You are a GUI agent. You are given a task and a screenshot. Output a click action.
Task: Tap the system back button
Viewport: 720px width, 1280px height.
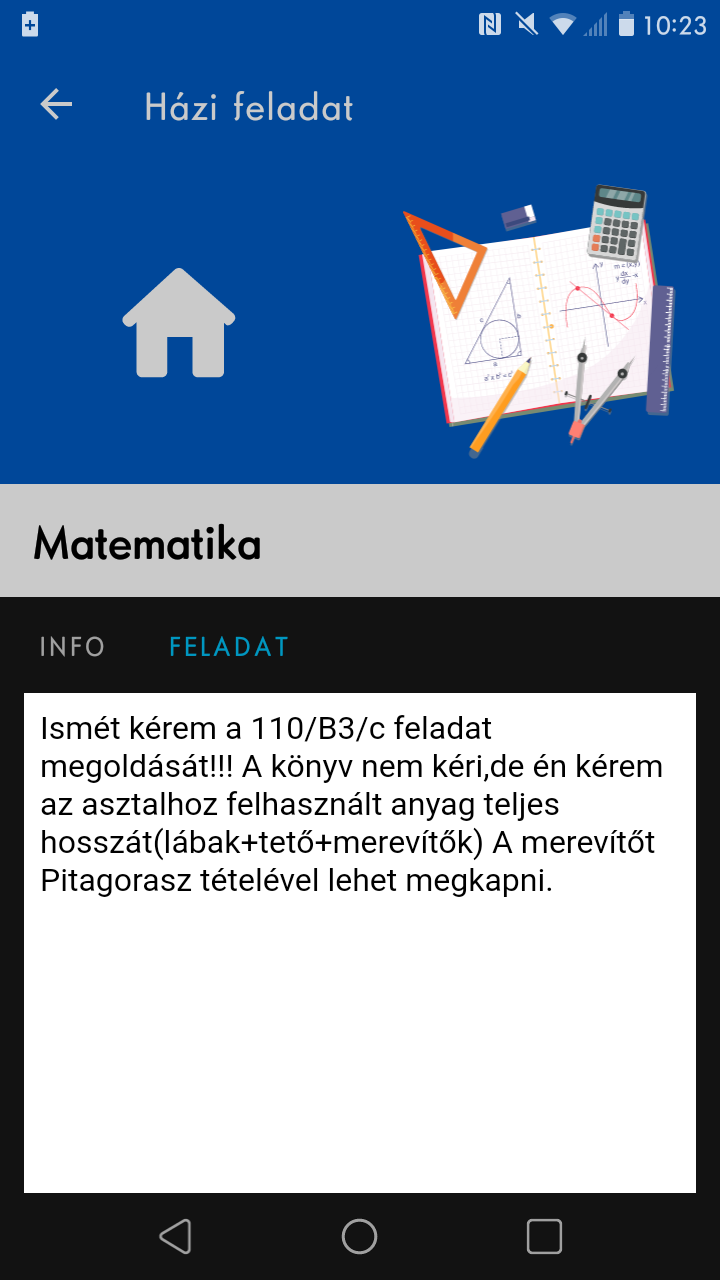(176, 1237)
